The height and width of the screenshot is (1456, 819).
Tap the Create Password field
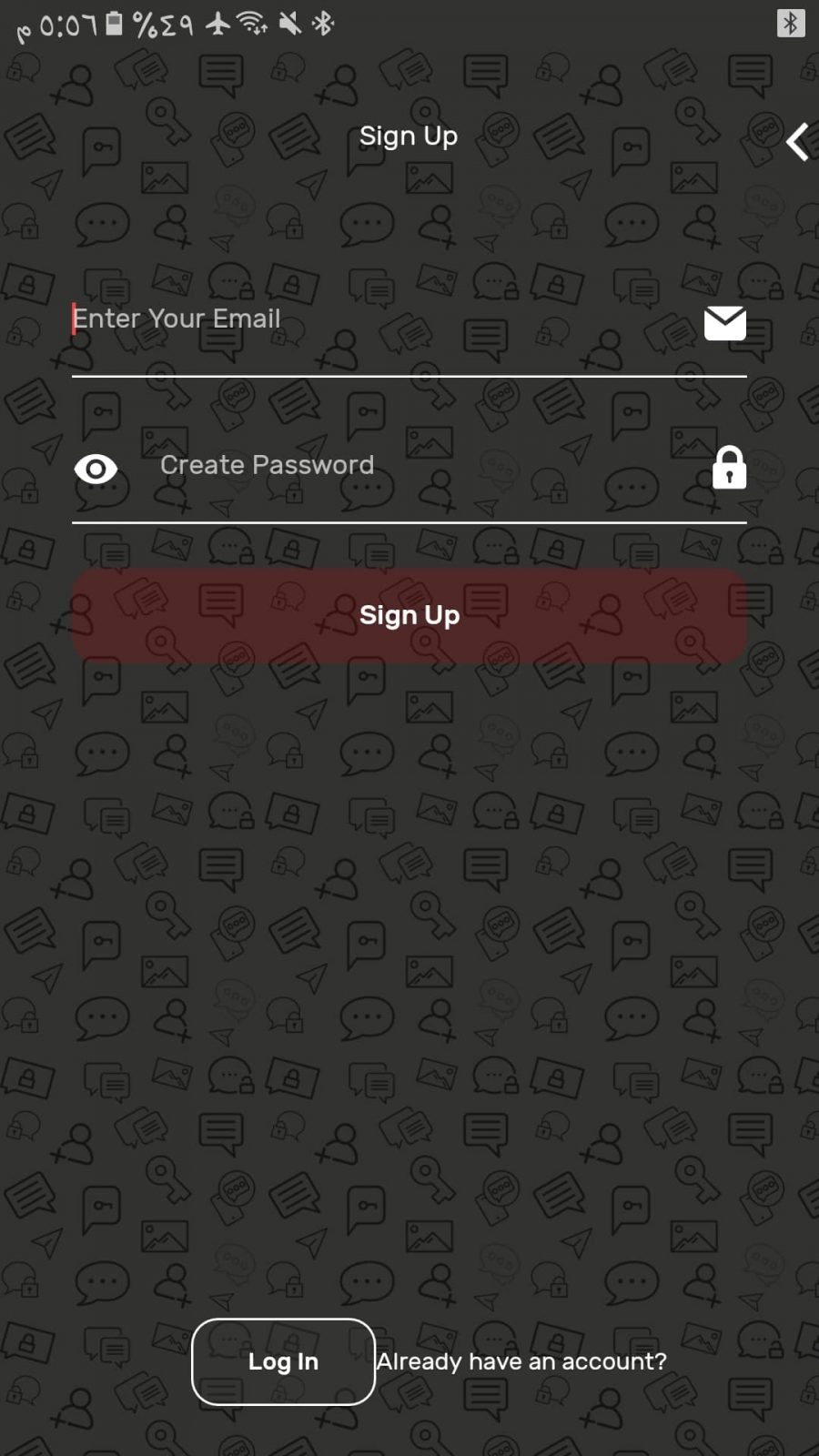pos(419,466)
